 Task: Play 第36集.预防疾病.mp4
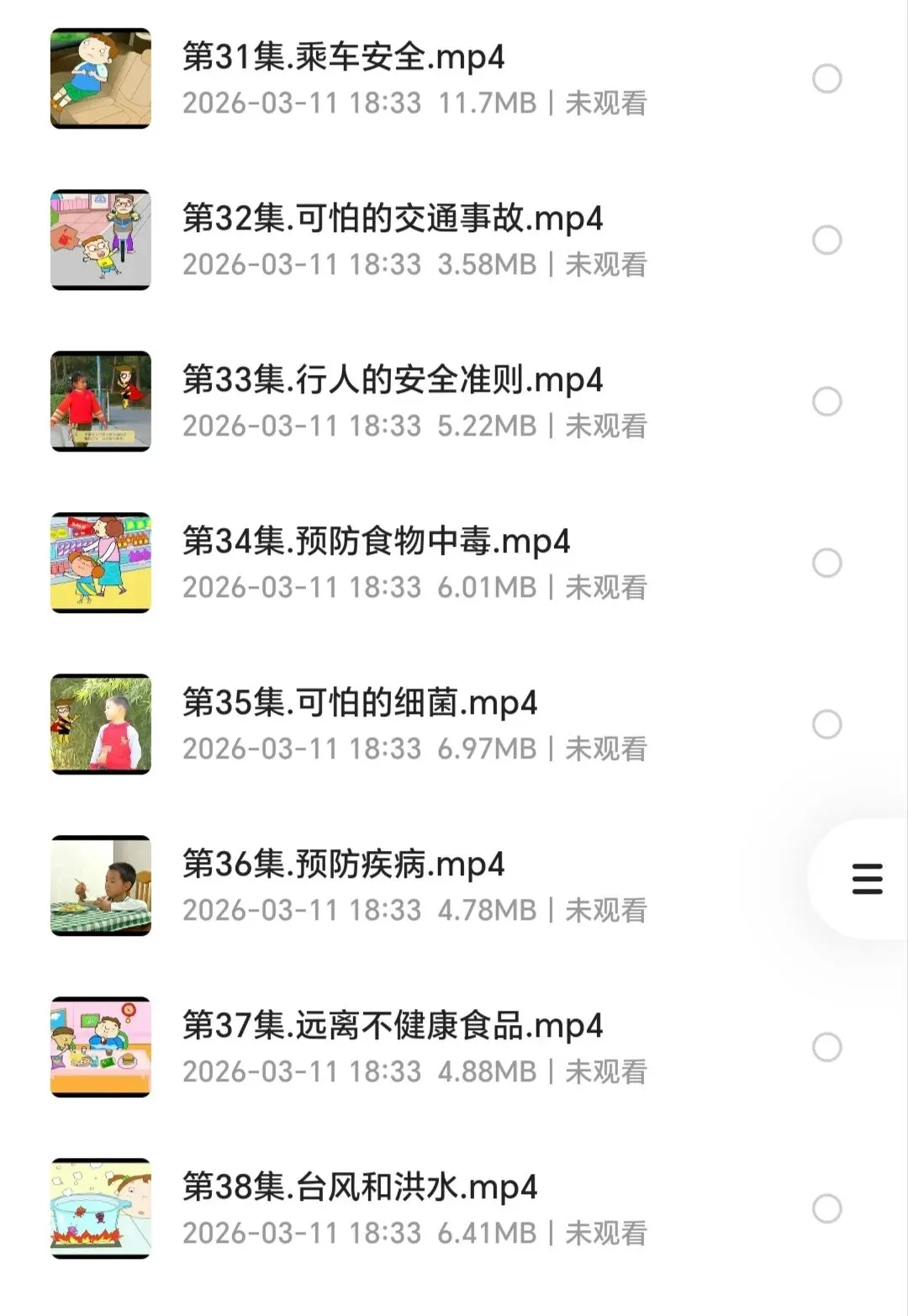[x=343, y=864]
